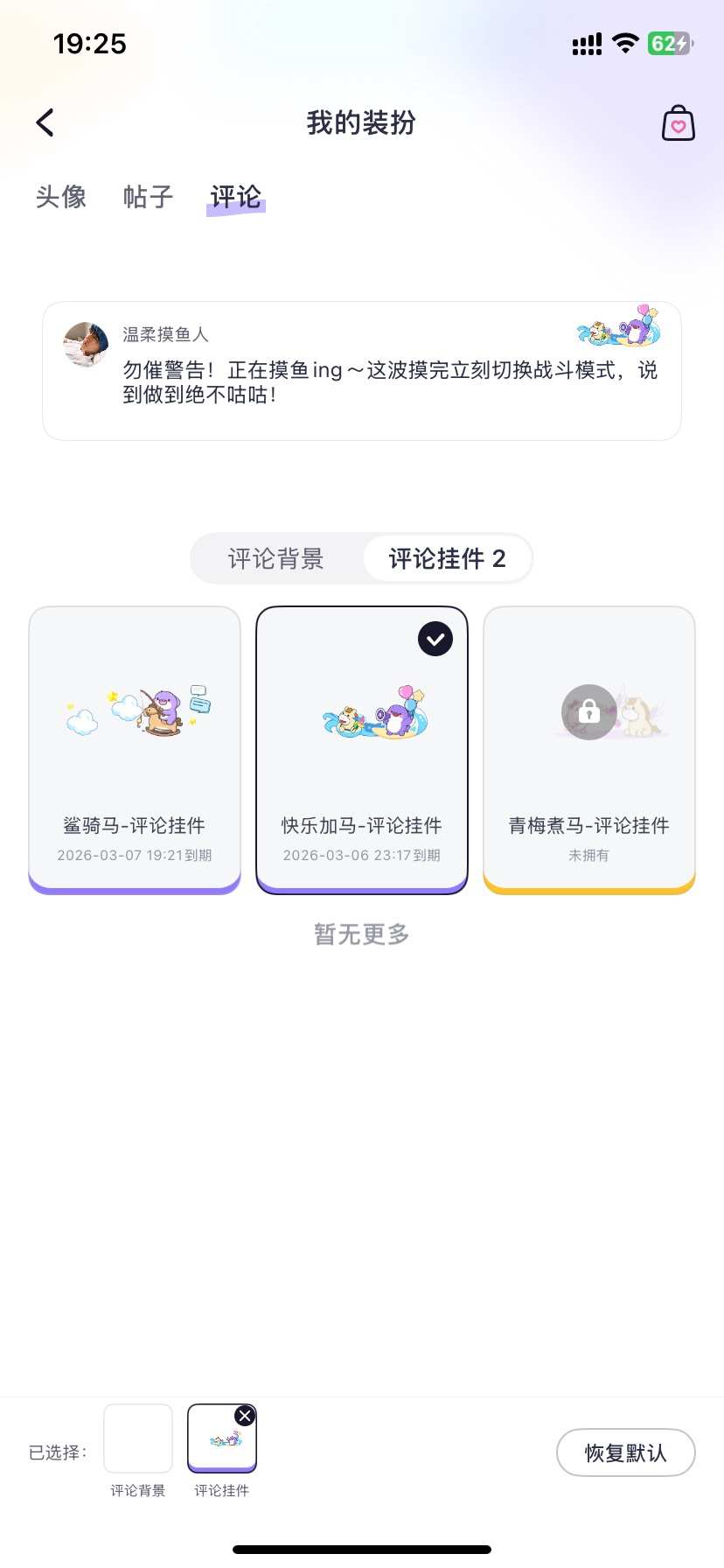The width and height of the screenshot is (724, 1568).
Task: Choose the 鲨骑马-评论挂件 card
Action: tap(135, 749)
